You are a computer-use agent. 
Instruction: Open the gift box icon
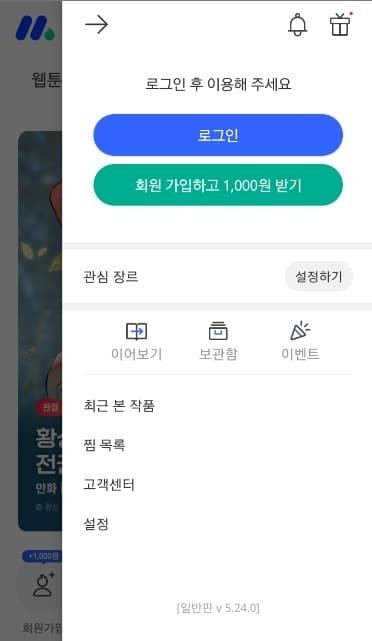pos(341,25)
